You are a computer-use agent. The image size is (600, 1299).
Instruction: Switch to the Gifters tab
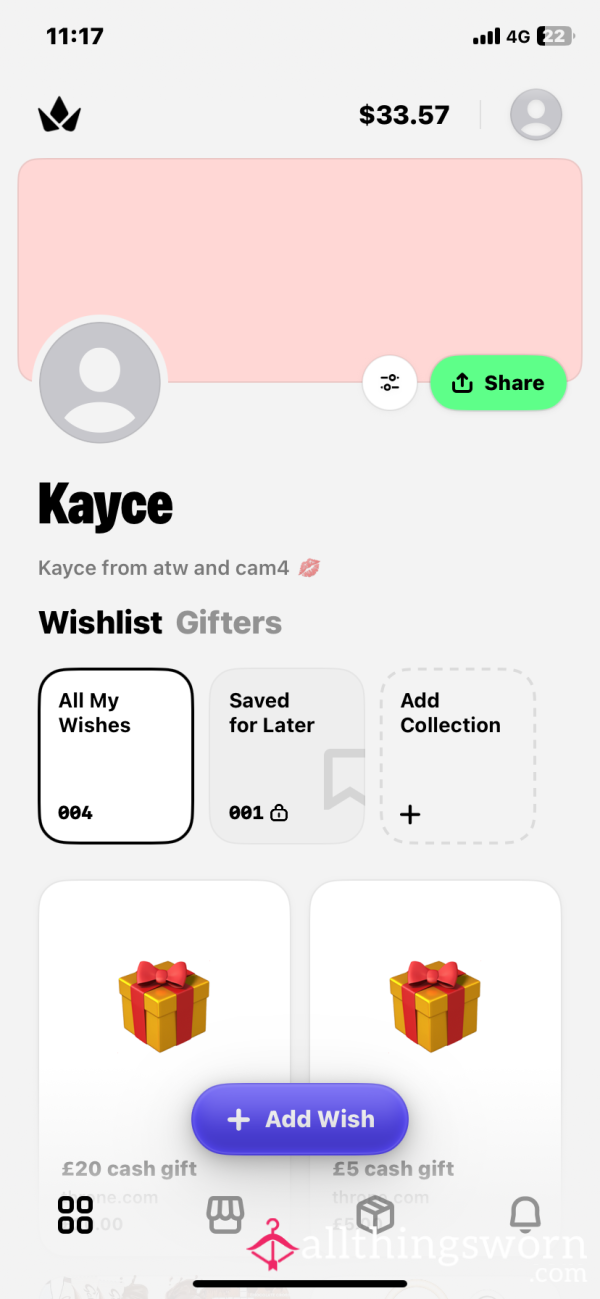click(229, 623)
